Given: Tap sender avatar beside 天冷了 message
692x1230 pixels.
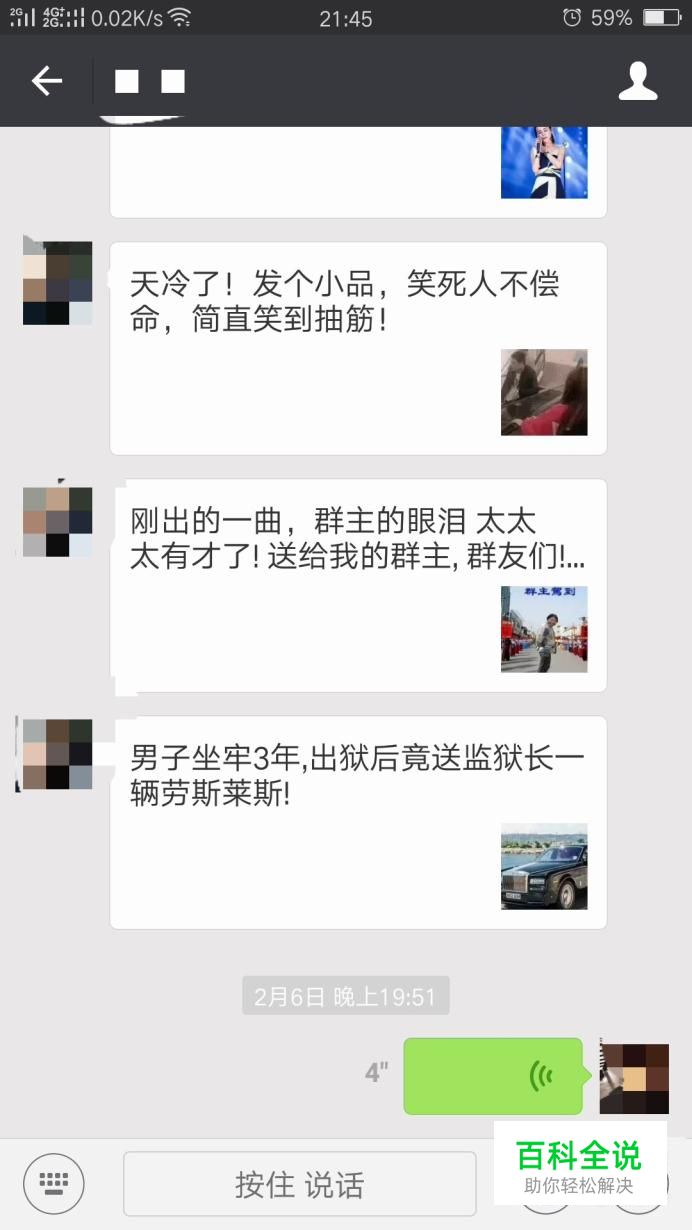Looking at the screenshot, I should pos(57,283).
